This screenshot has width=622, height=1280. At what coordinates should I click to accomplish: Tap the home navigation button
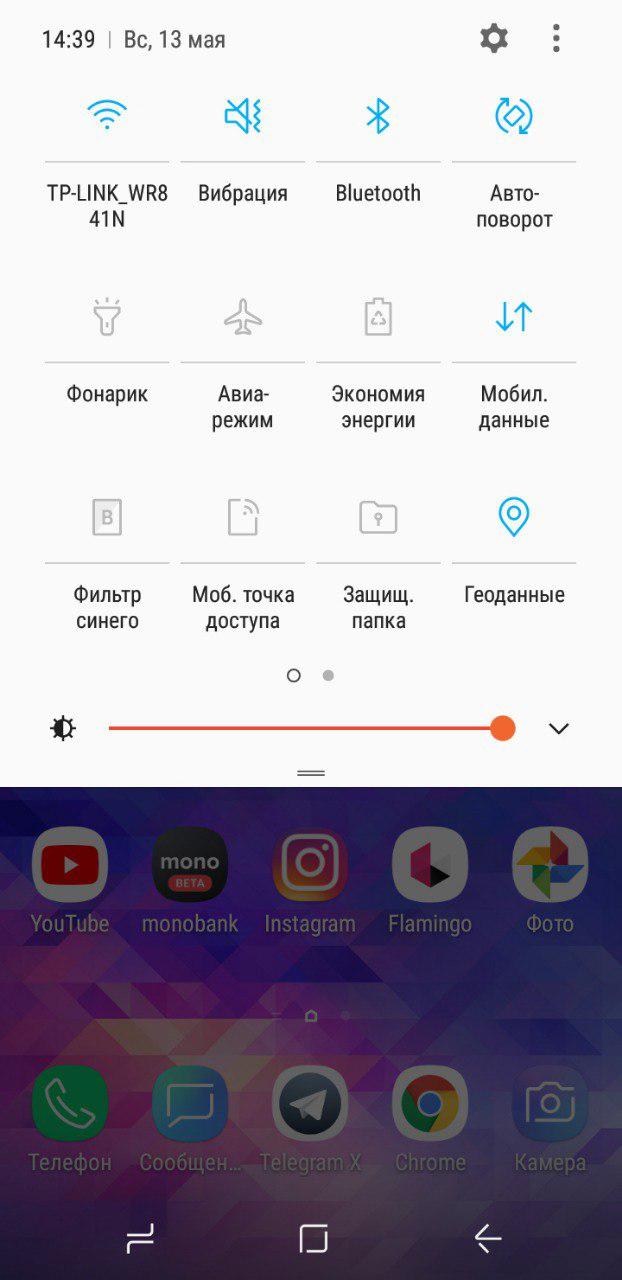(x=314, y=1239)
